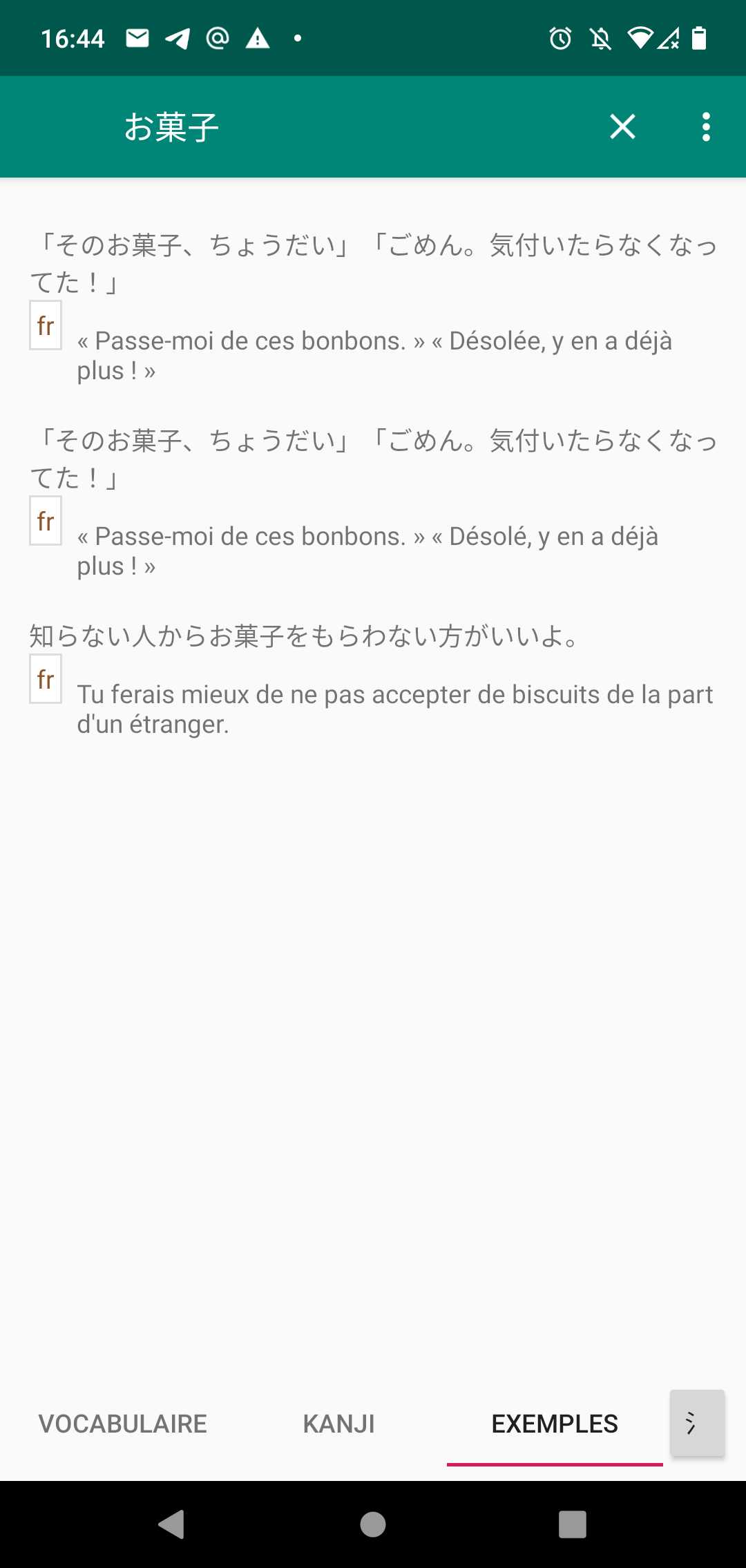Go to the home screen
Screen dimensions: 746x1568
click(373, 1524)
